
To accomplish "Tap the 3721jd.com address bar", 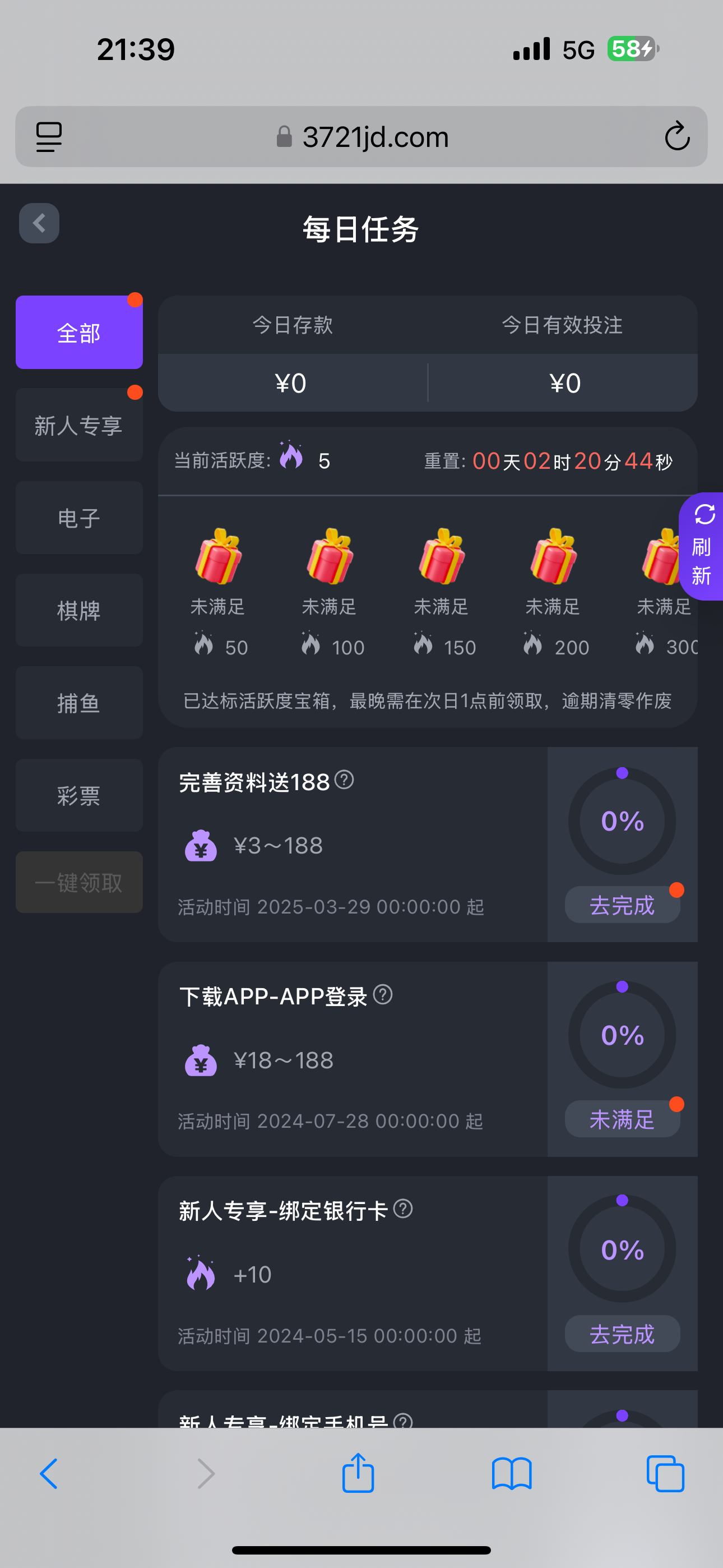I will click(x=375, y=136).
